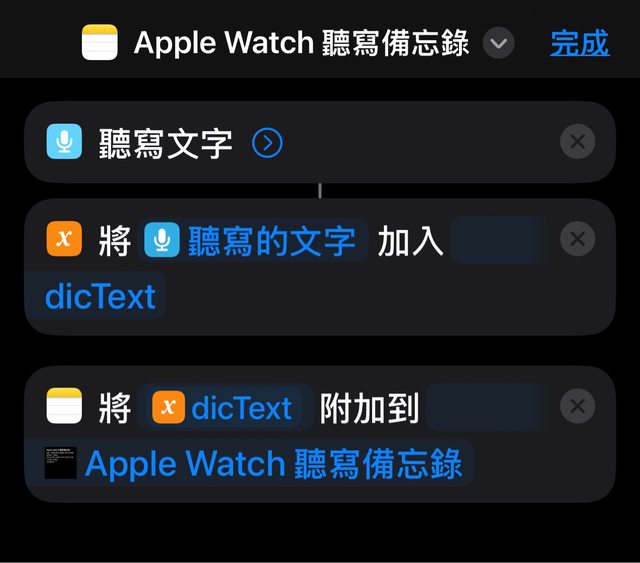Remove the append-to-note action
The height and width of the screenshot is (563, 640).
pyautogui.click(x=577, y=406)
